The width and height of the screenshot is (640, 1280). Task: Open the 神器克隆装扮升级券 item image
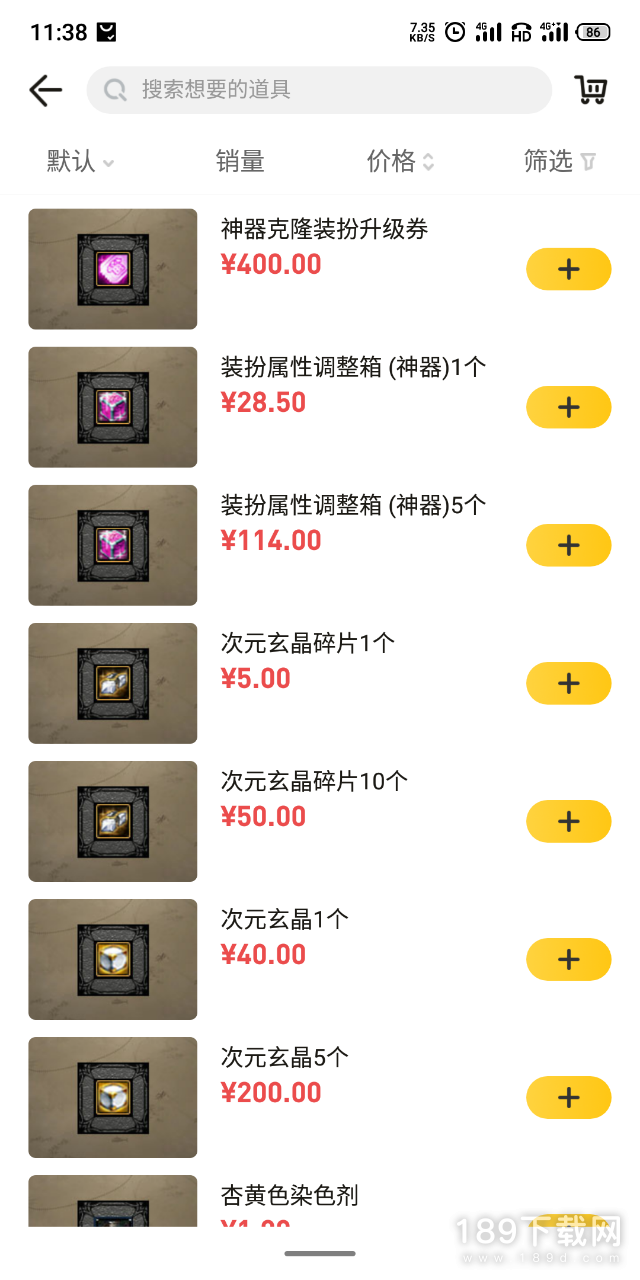113,269
